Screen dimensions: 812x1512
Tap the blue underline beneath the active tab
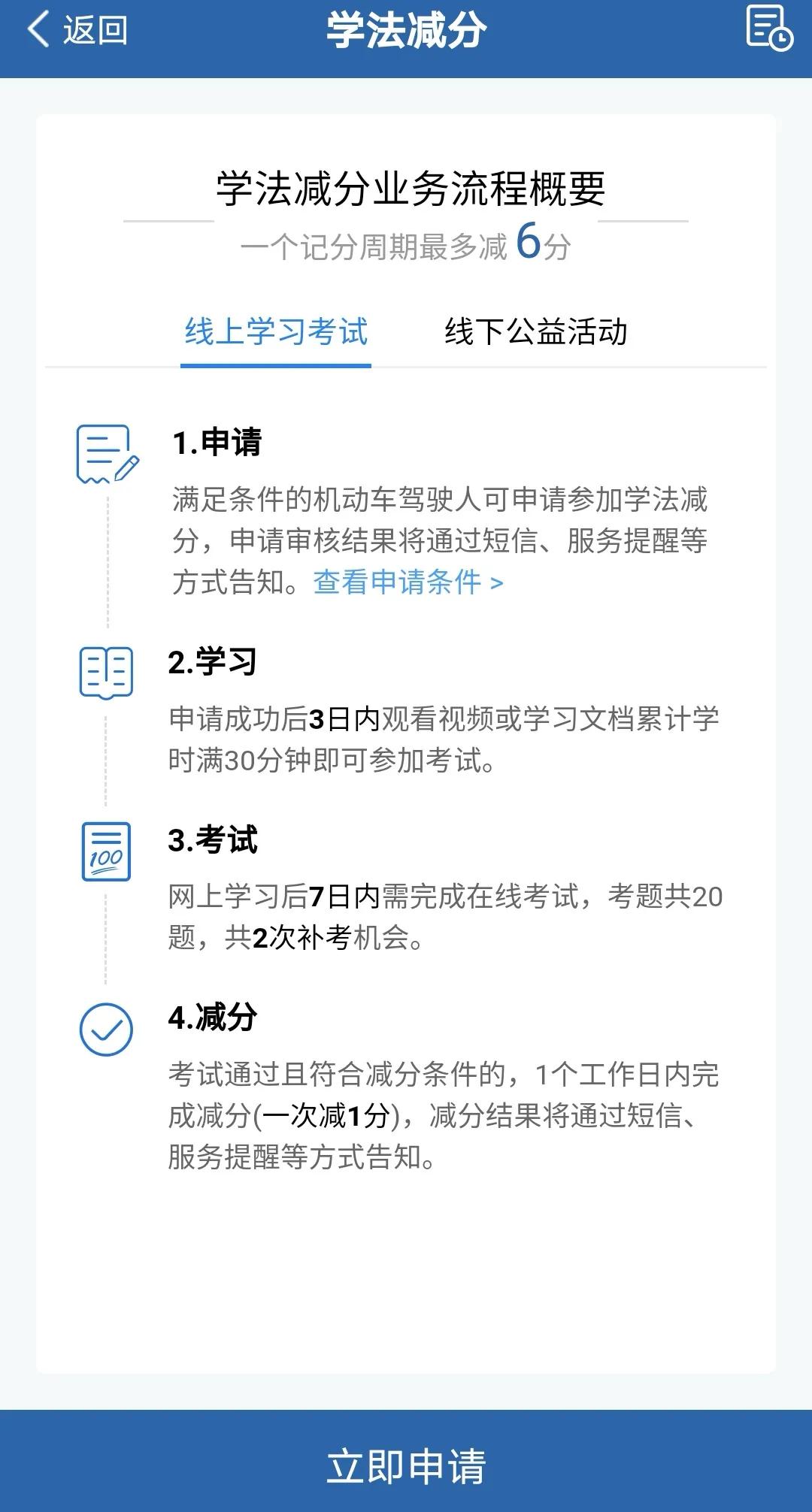pos(277,365)
